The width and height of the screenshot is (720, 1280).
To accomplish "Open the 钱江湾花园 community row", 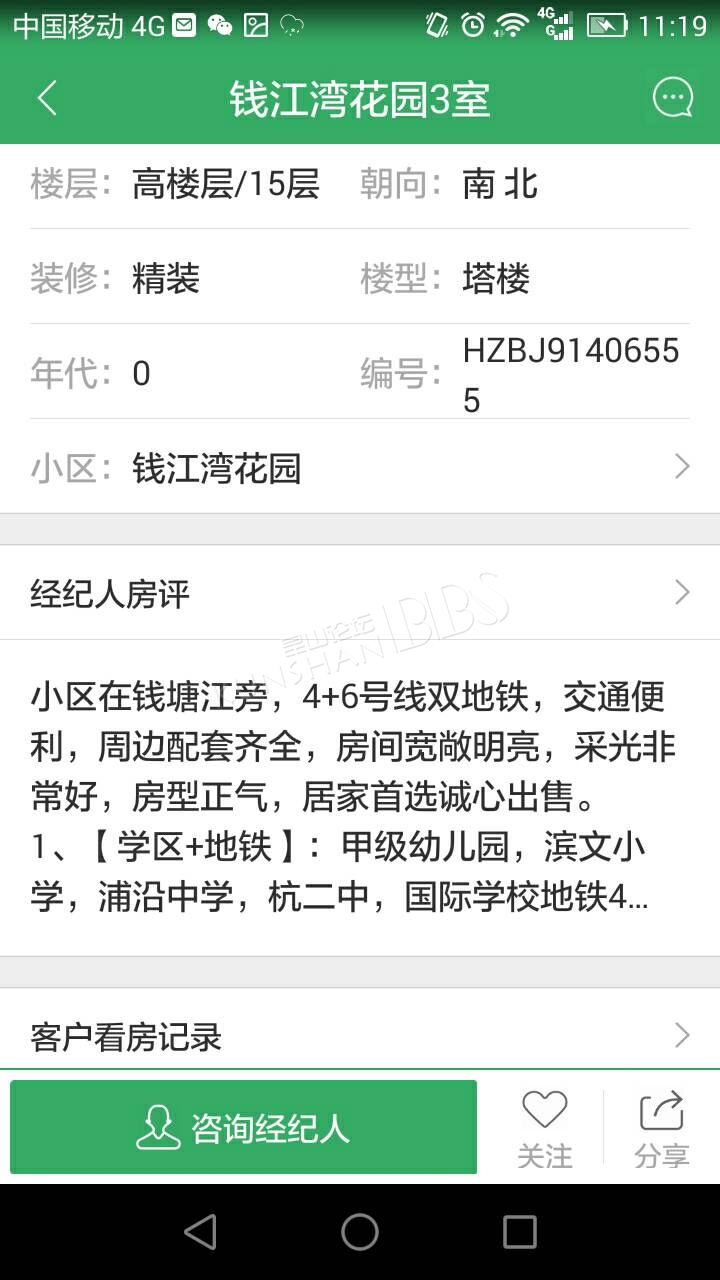I will (x=360, y=467).
